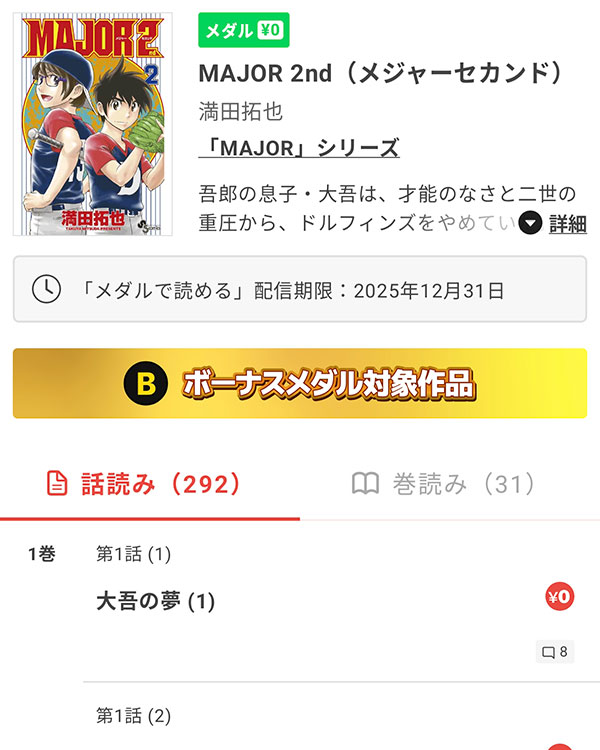The image size is (600, 750).
Task: Open the MAJOR 2nd cover image
Action: [92, 125]
